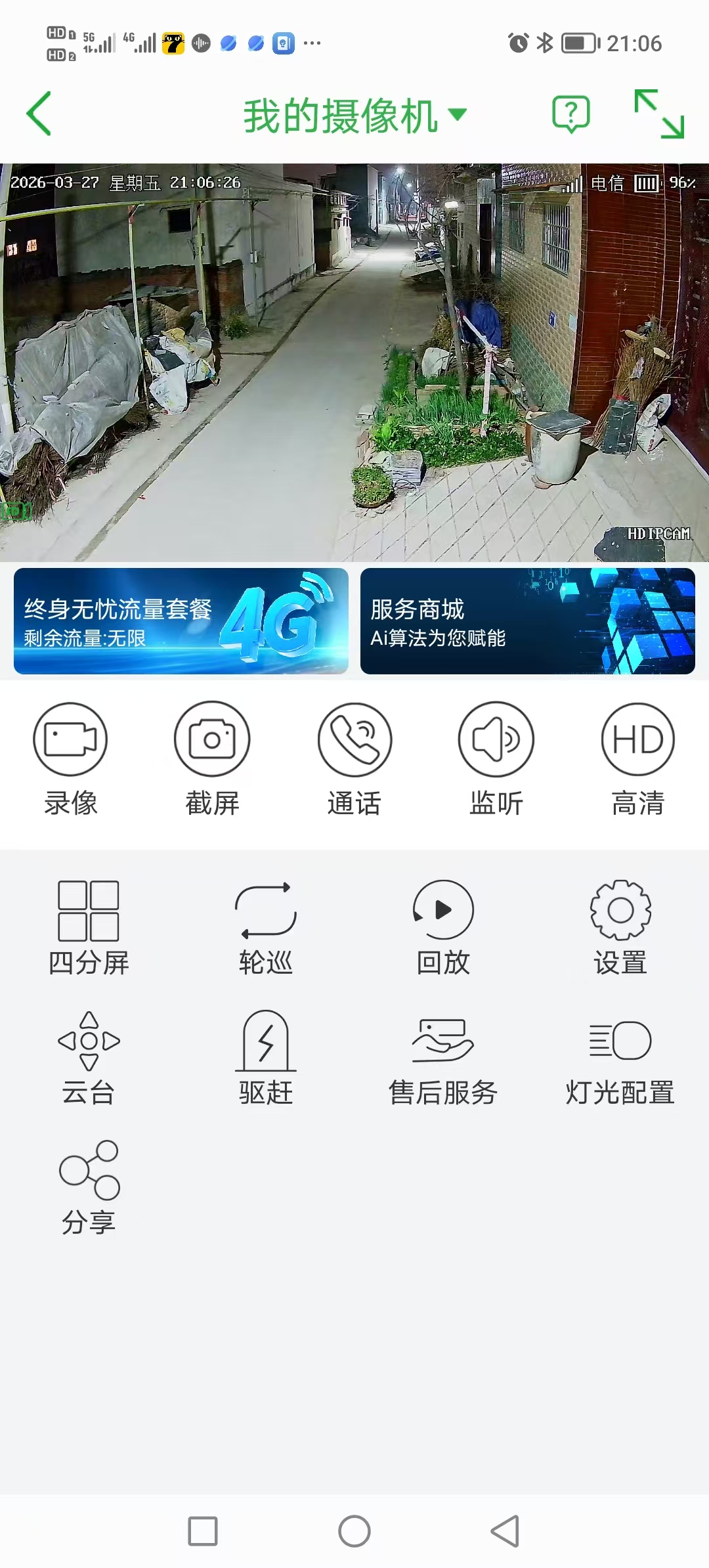Open the help question icon
The image size is (709, 1568).
click(570, 114)
